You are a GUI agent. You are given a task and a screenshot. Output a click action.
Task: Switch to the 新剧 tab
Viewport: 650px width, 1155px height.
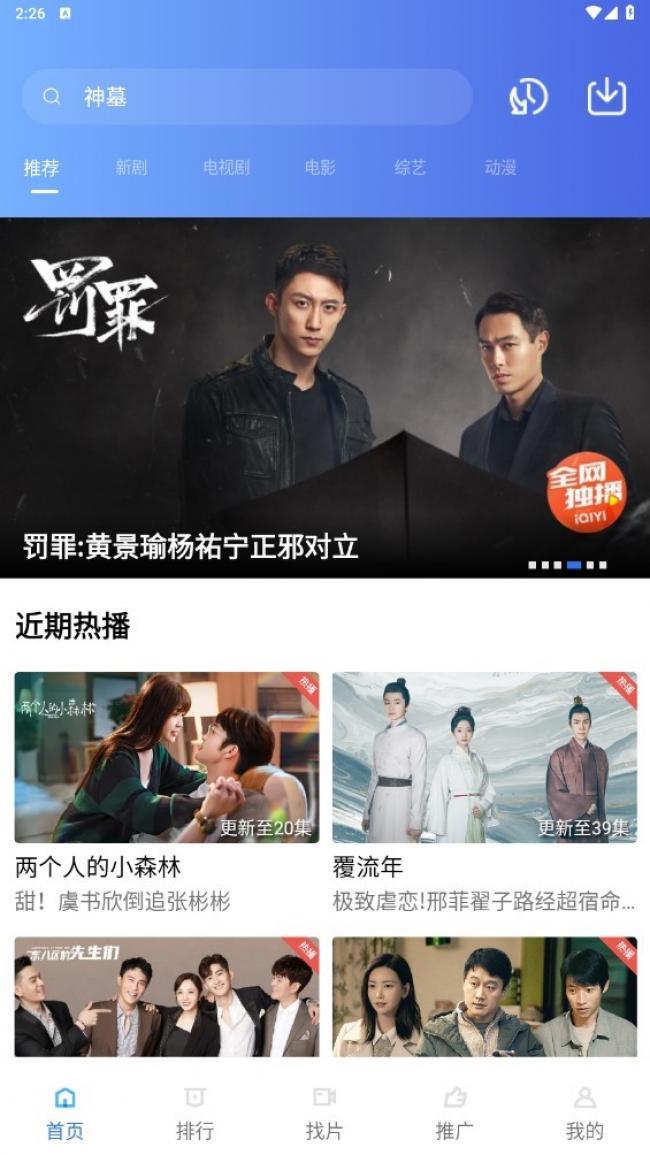coord(131,167)
